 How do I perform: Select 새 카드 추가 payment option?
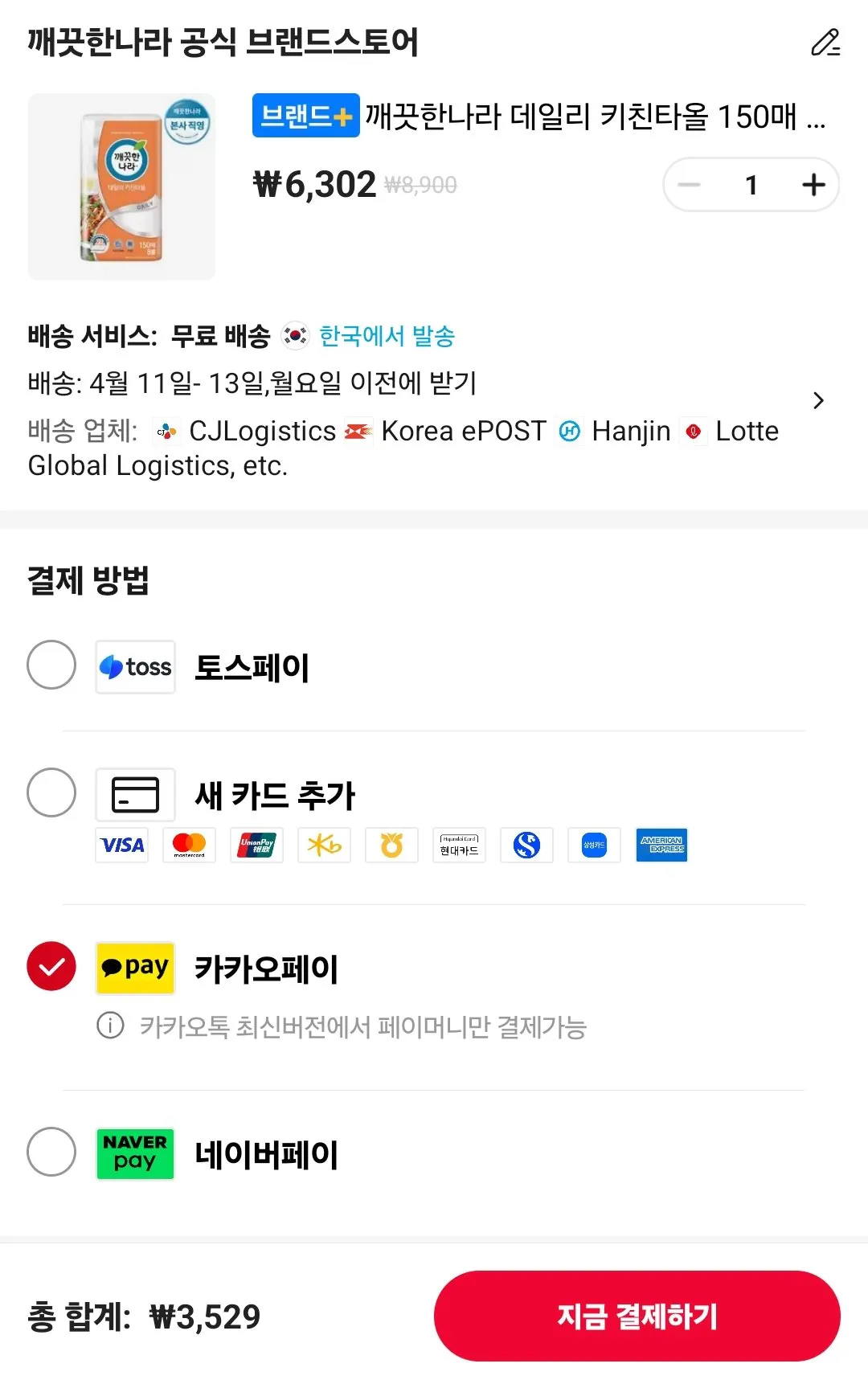(51, 793)
